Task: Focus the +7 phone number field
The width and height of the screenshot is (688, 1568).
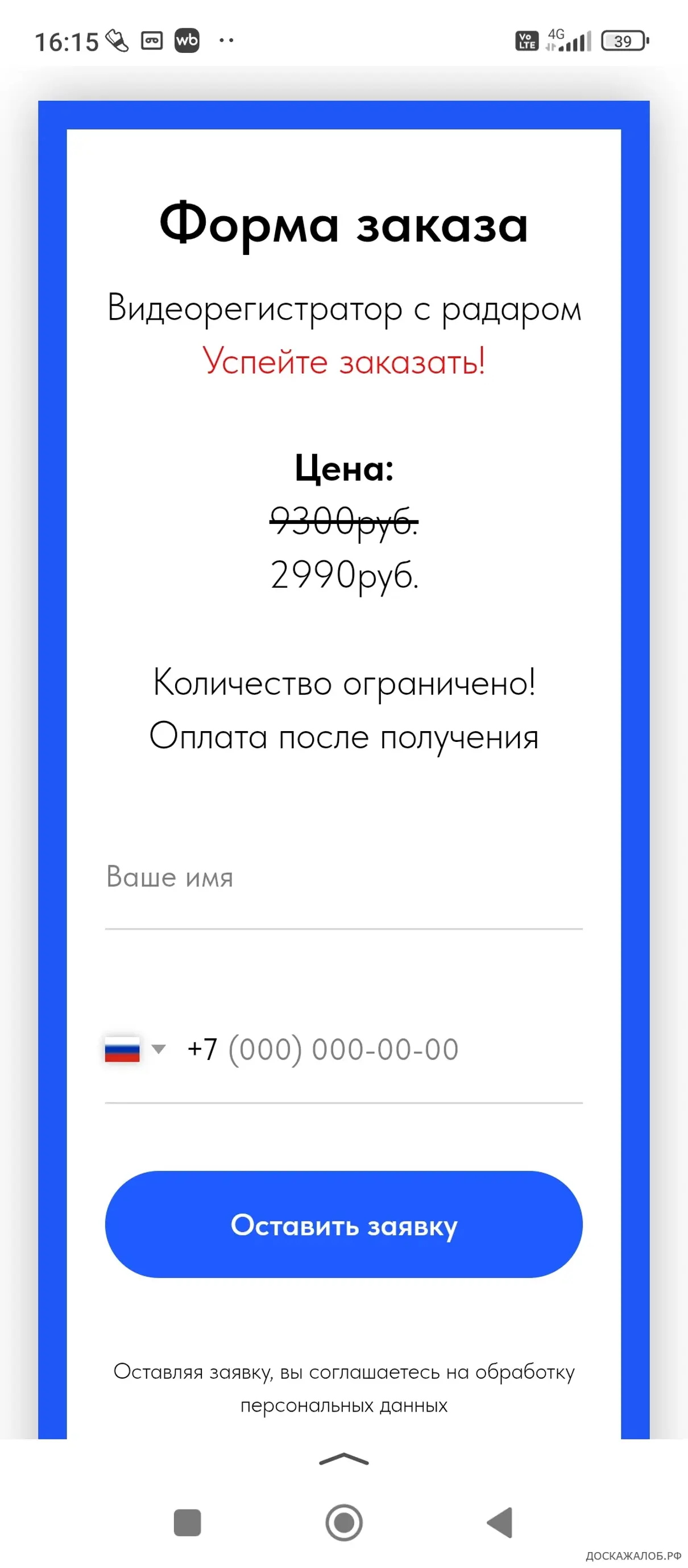Action: 377,1049
